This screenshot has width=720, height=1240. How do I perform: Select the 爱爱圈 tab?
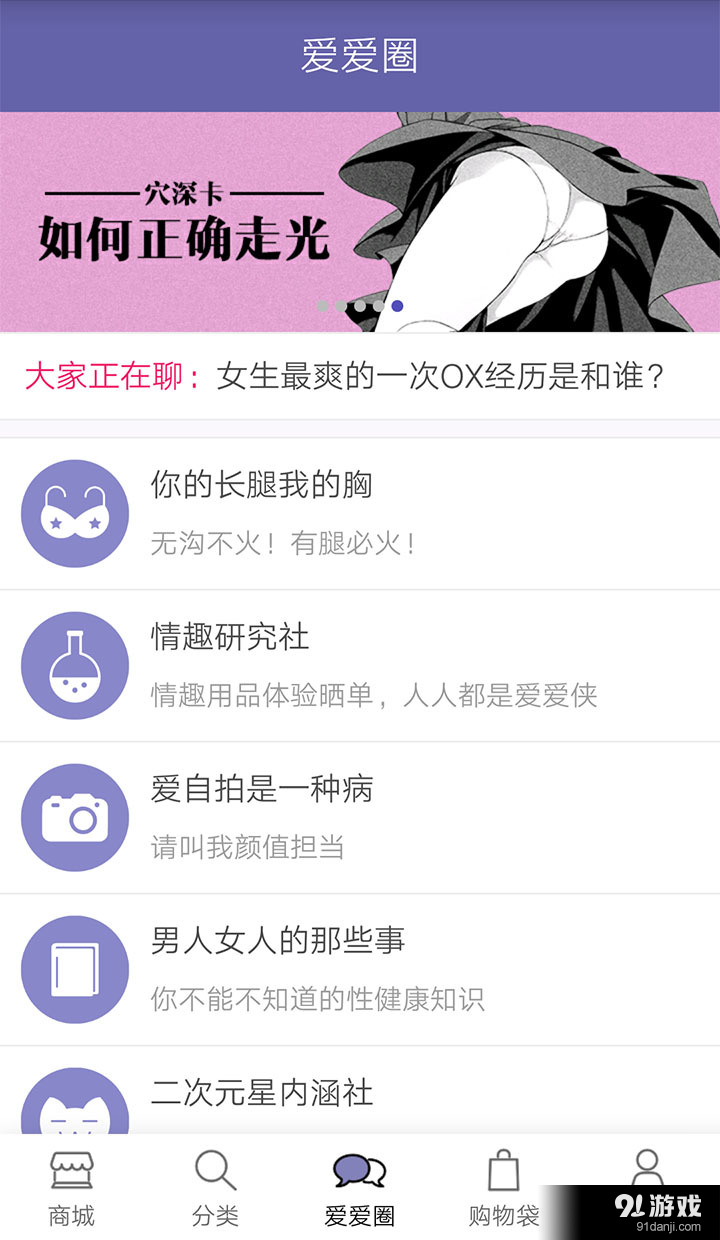[x=359, y=1188]
